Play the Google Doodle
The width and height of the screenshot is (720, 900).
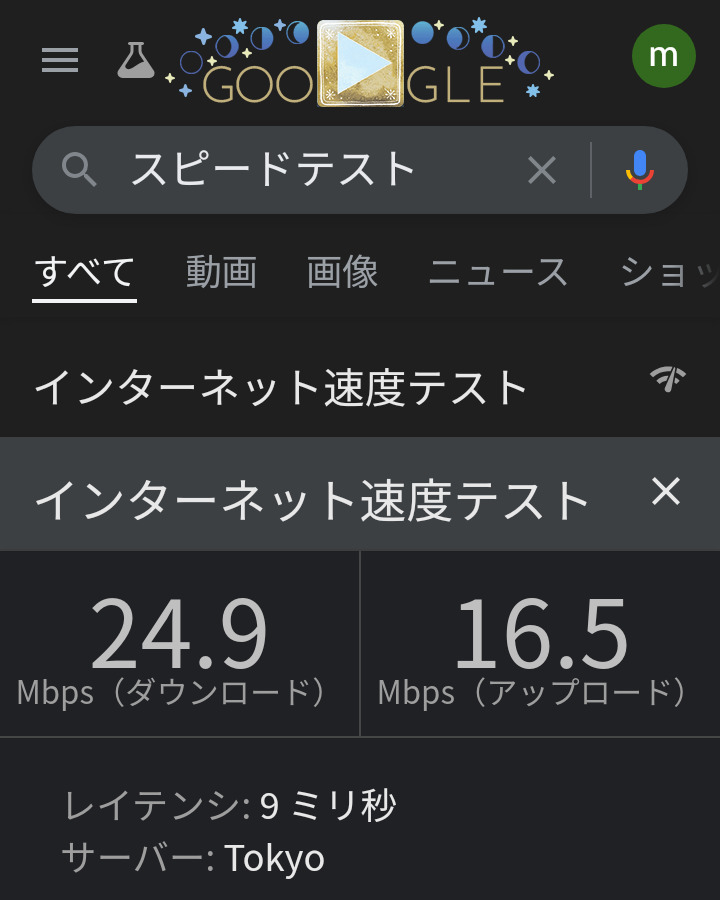360,63
